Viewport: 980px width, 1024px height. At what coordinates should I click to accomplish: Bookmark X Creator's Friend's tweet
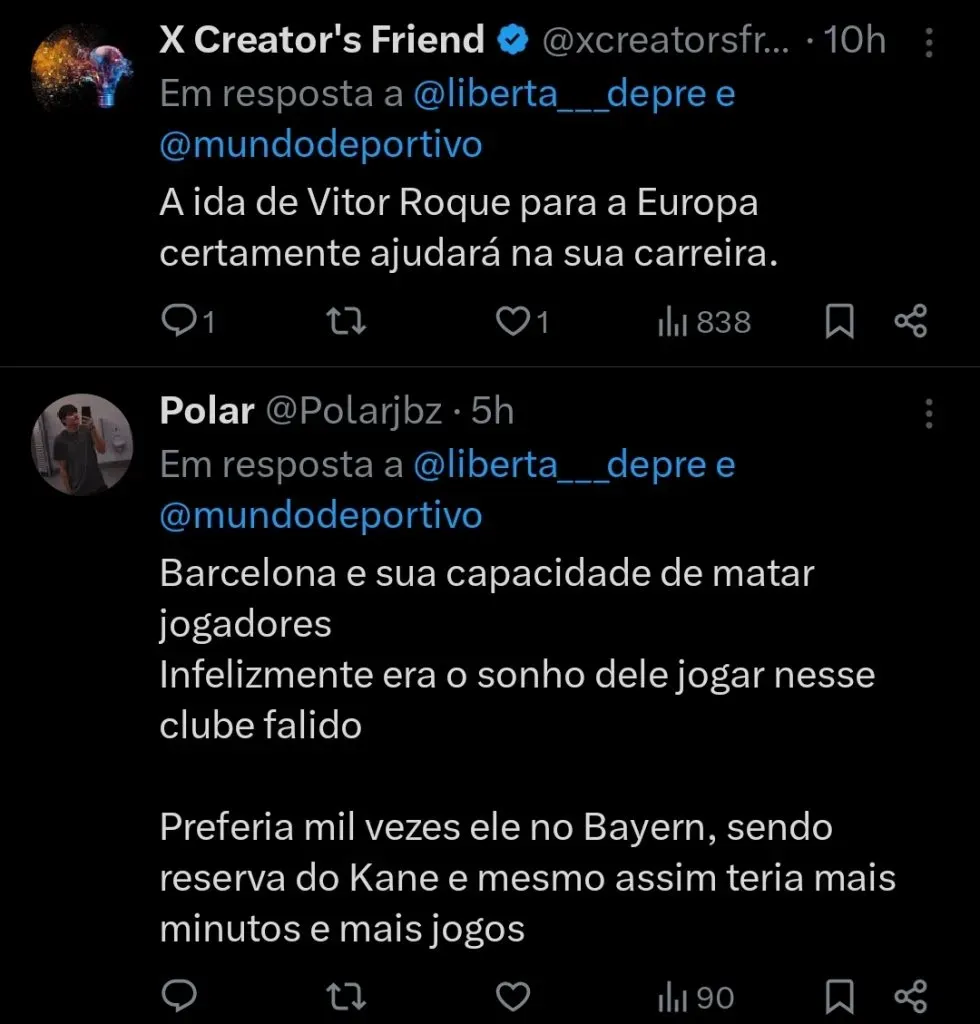839,321
